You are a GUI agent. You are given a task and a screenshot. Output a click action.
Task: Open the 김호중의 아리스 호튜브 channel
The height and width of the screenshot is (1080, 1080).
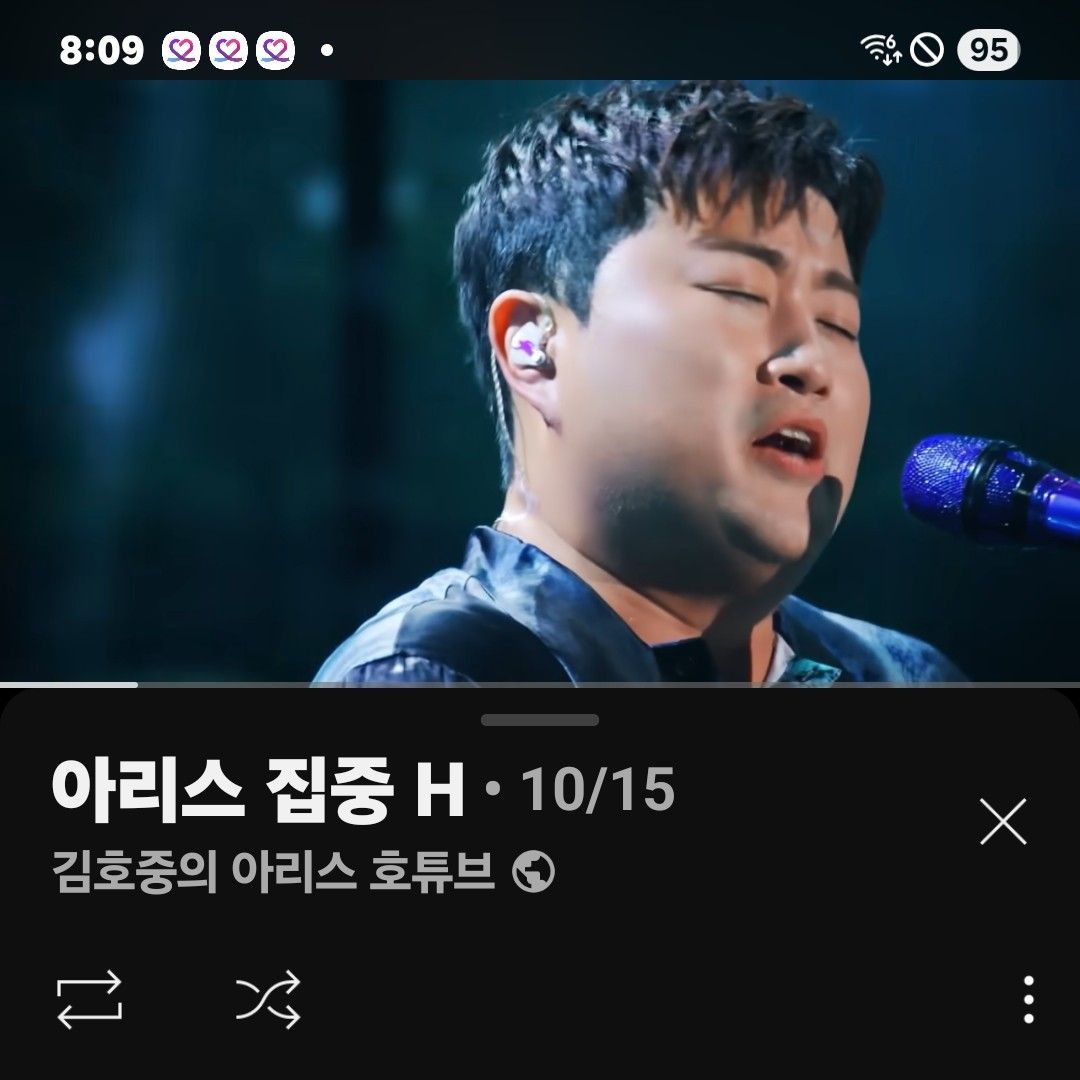coord(273,874)
